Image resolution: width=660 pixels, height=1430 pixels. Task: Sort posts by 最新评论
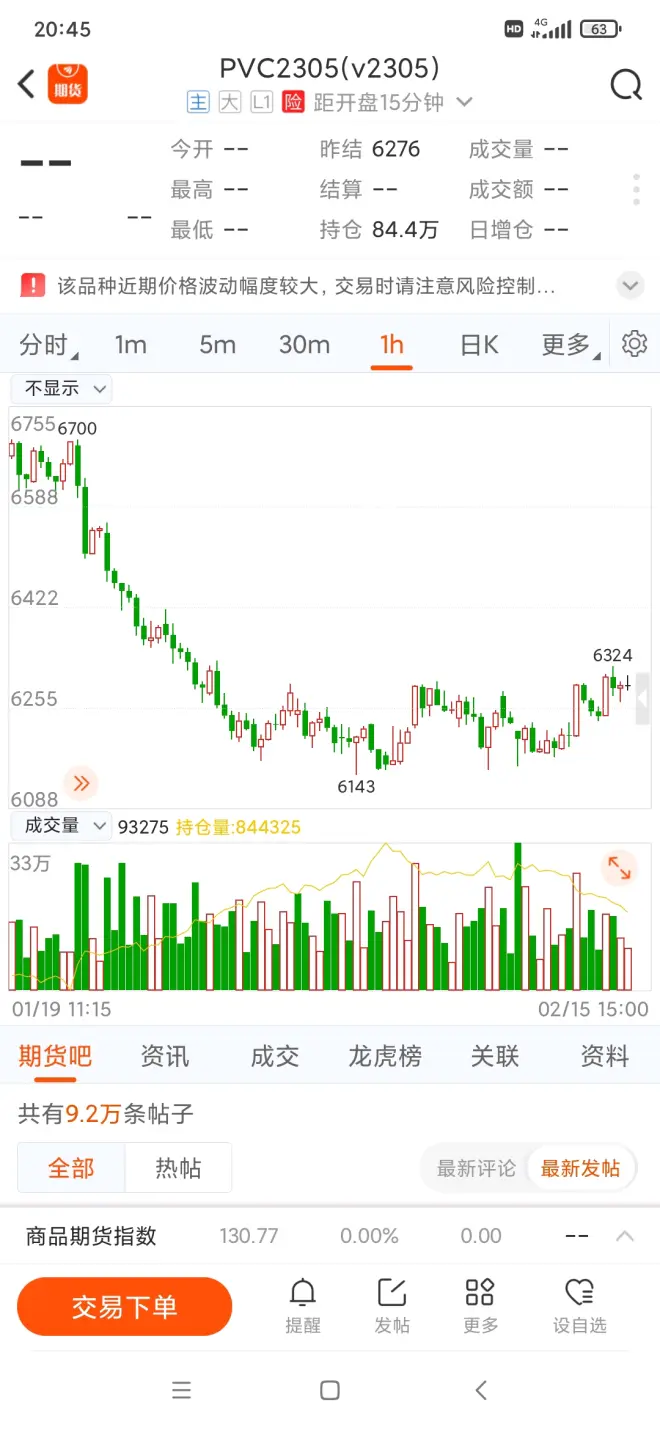point(477,1168)
